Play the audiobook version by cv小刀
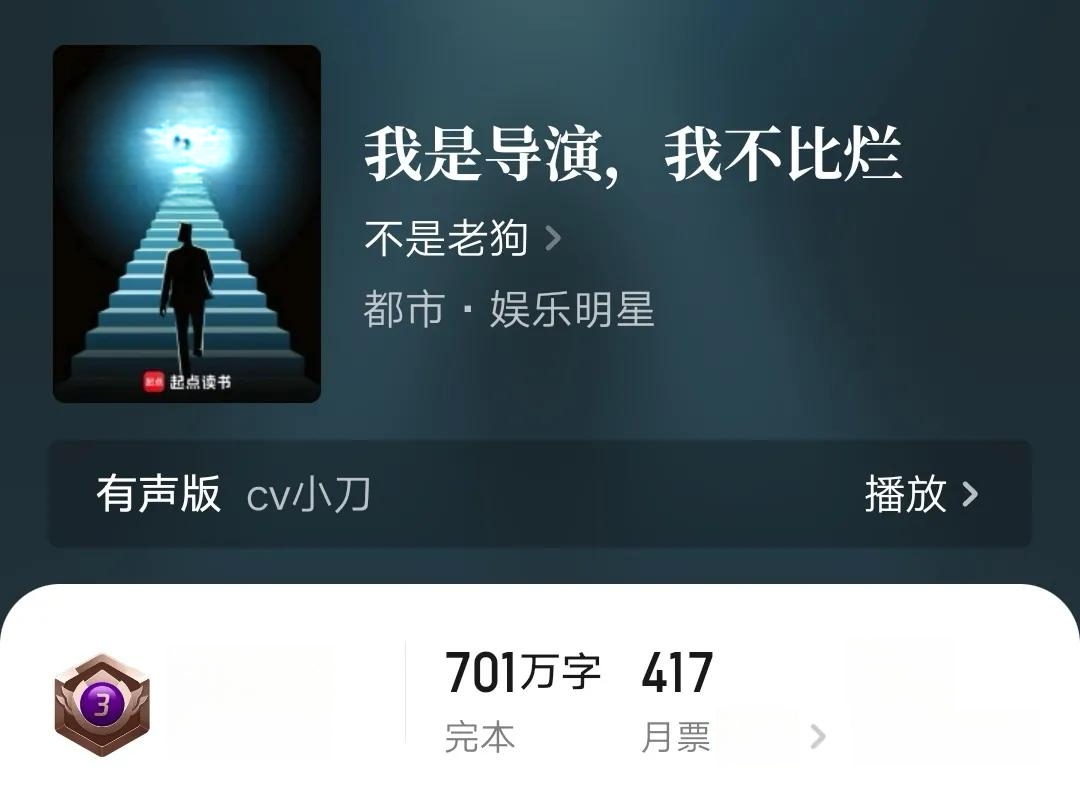 (921, 494)
